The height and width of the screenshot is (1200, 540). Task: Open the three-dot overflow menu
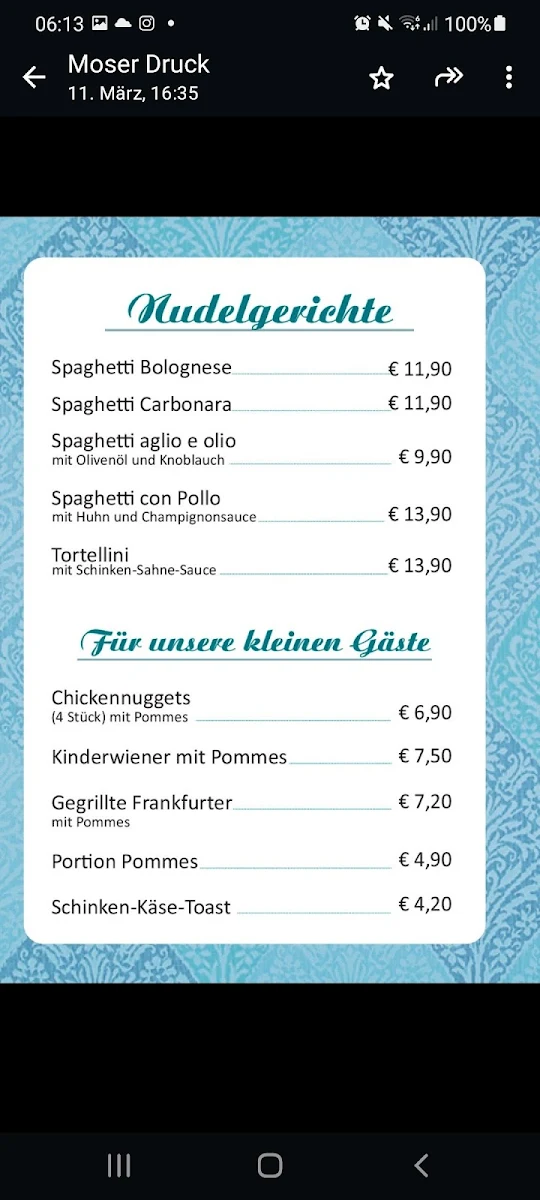[509, 77]
